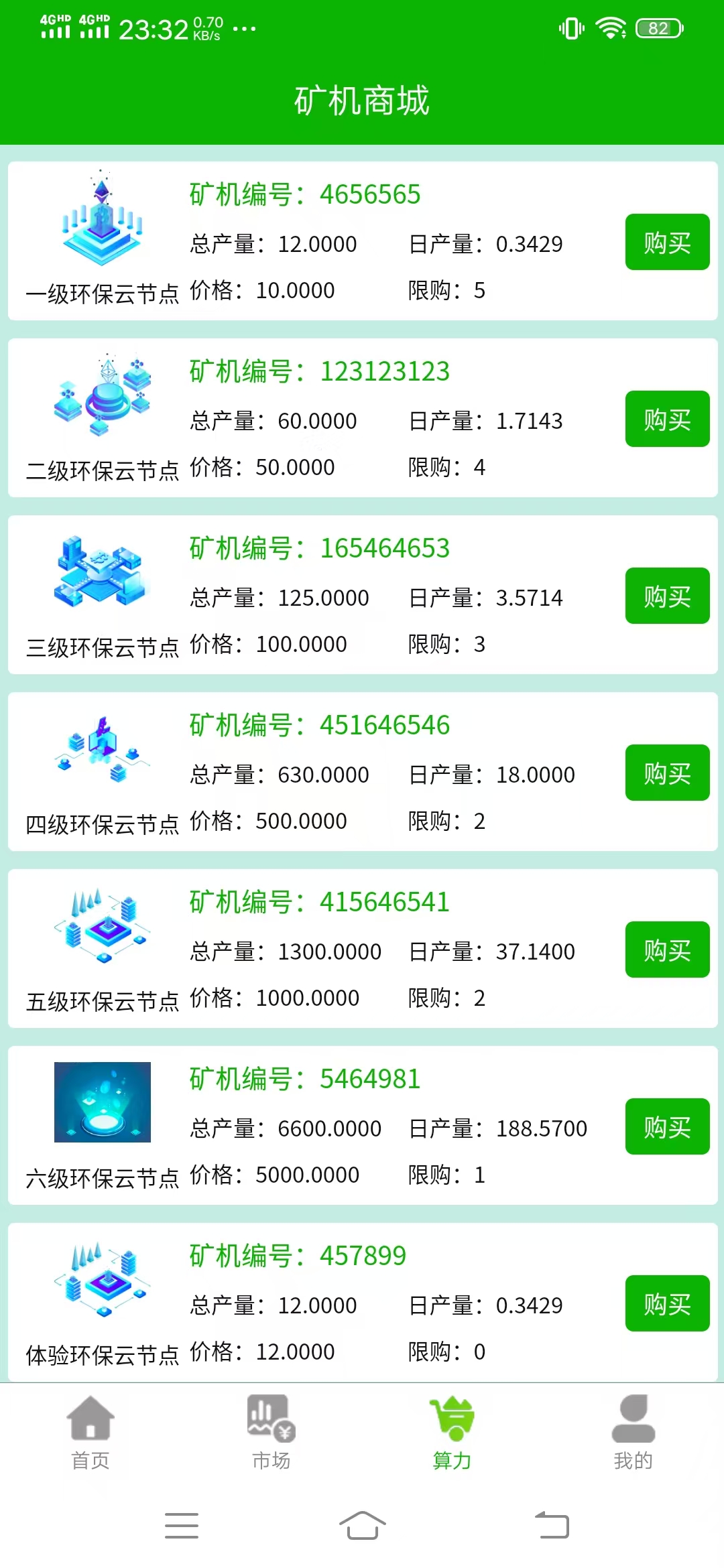Return to the system home screen
The height and width of the screenshot is (1568, 724).
[362, 1525]
